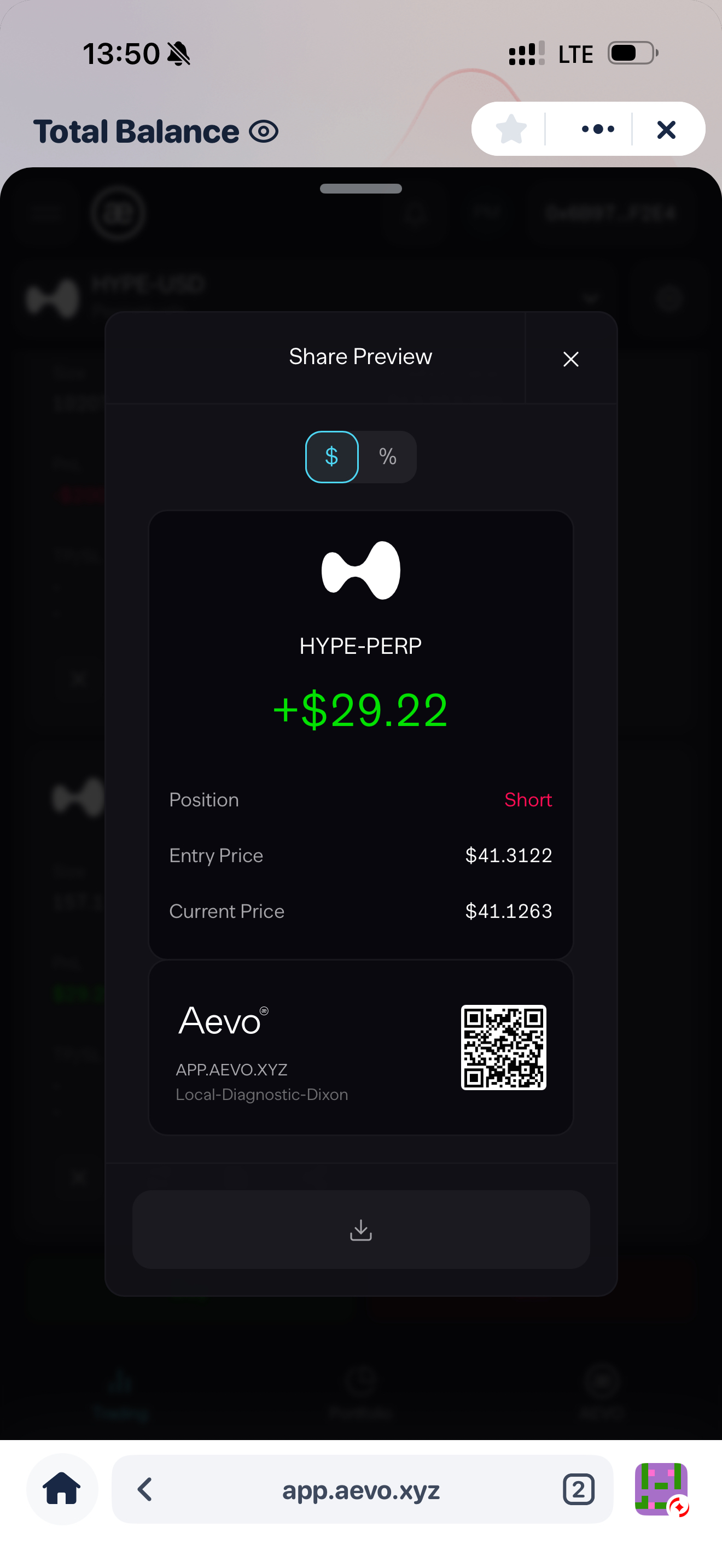Select the dollar PnL display
The width and height of the screenshot is (722, 1568).
click(332, 457)
